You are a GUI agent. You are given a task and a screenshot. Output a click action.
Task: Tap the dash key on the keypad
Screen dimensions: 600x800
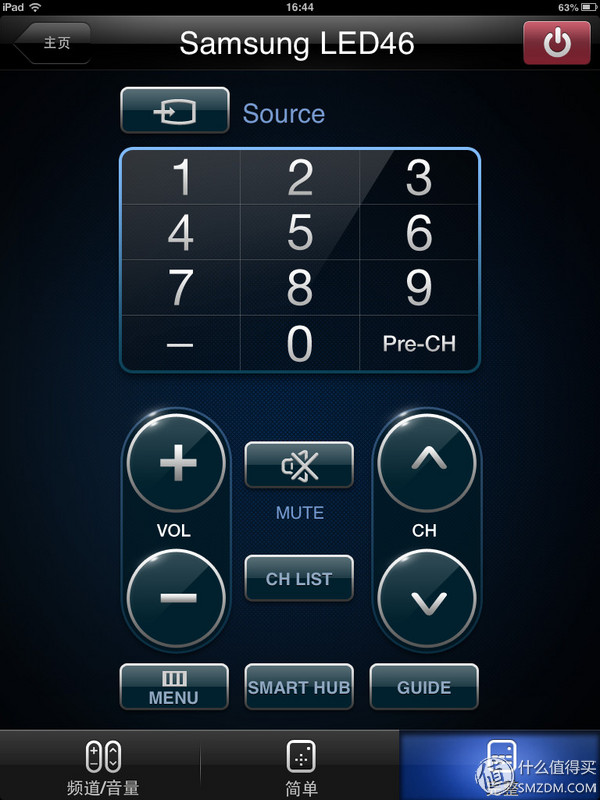coord(181,344)
